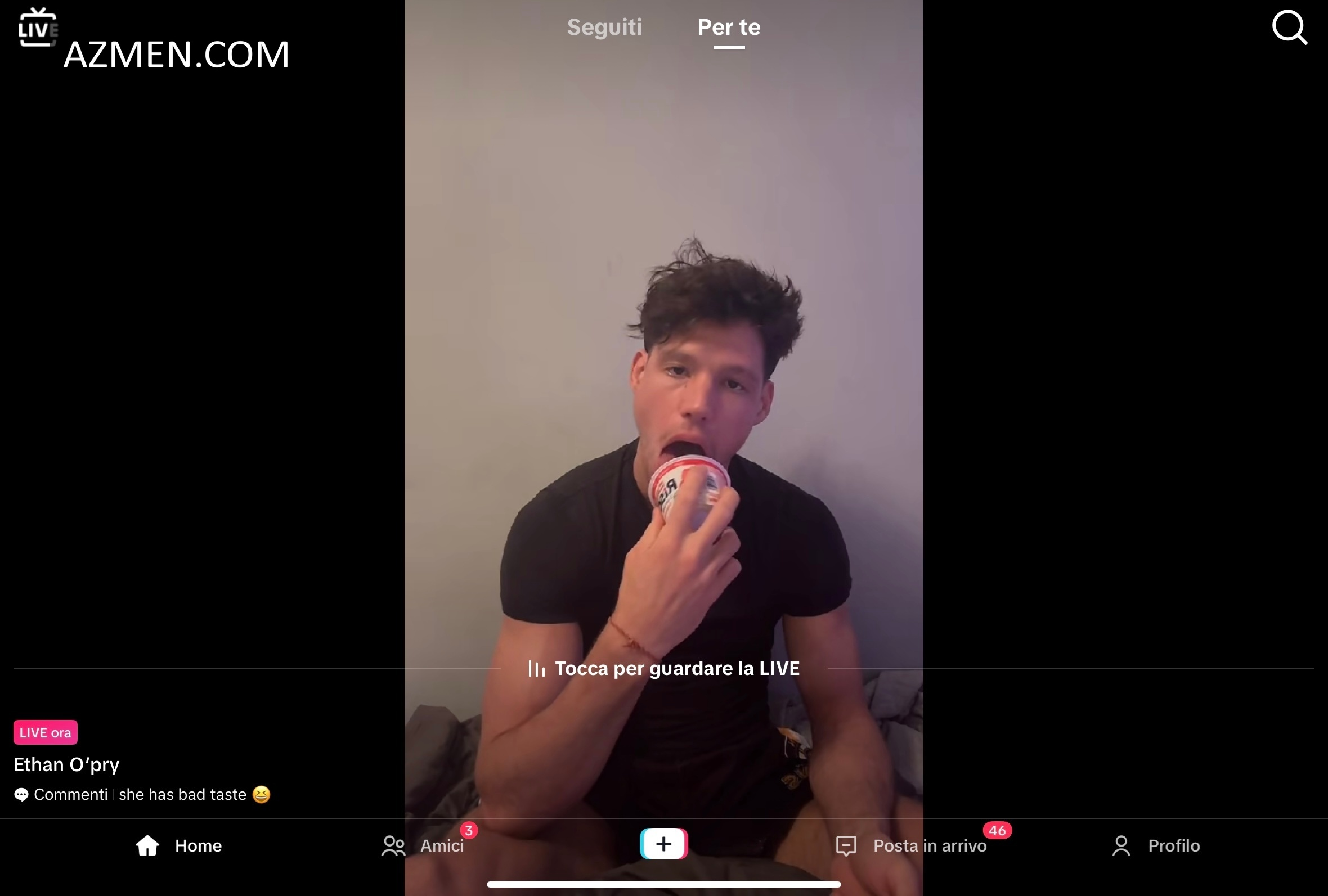
Task: Select the Per te tab
Action: click(x=729, y=27)
